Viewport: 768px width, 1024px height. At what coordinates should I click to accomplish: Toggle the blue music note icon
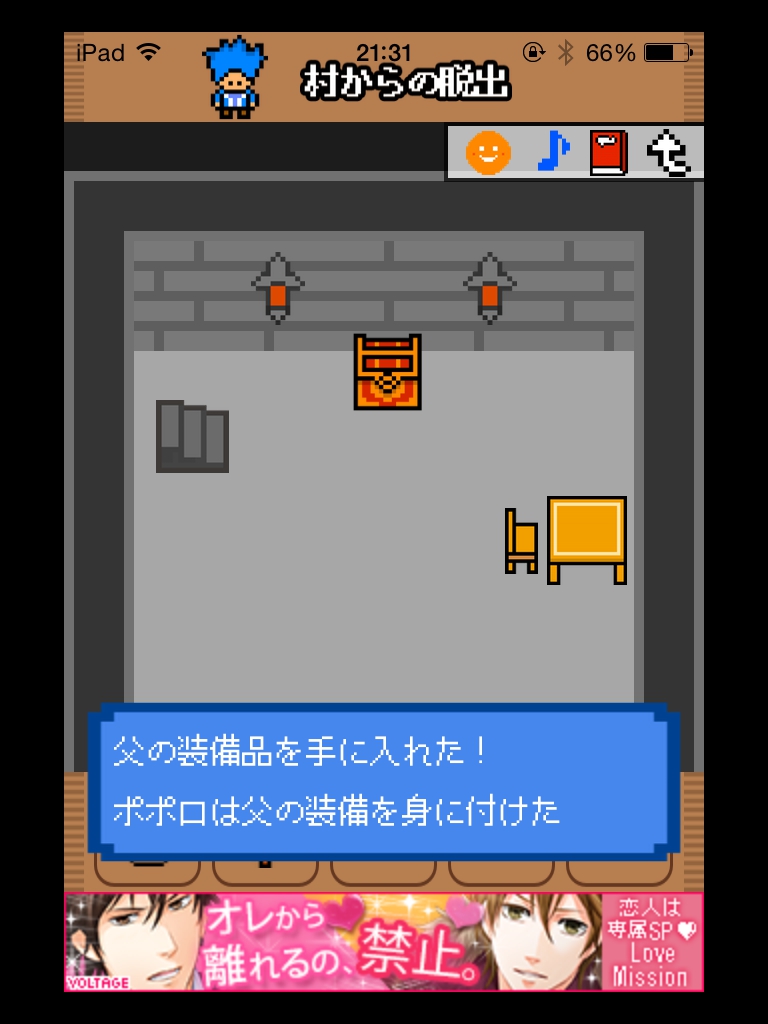[x=552, y=153]
